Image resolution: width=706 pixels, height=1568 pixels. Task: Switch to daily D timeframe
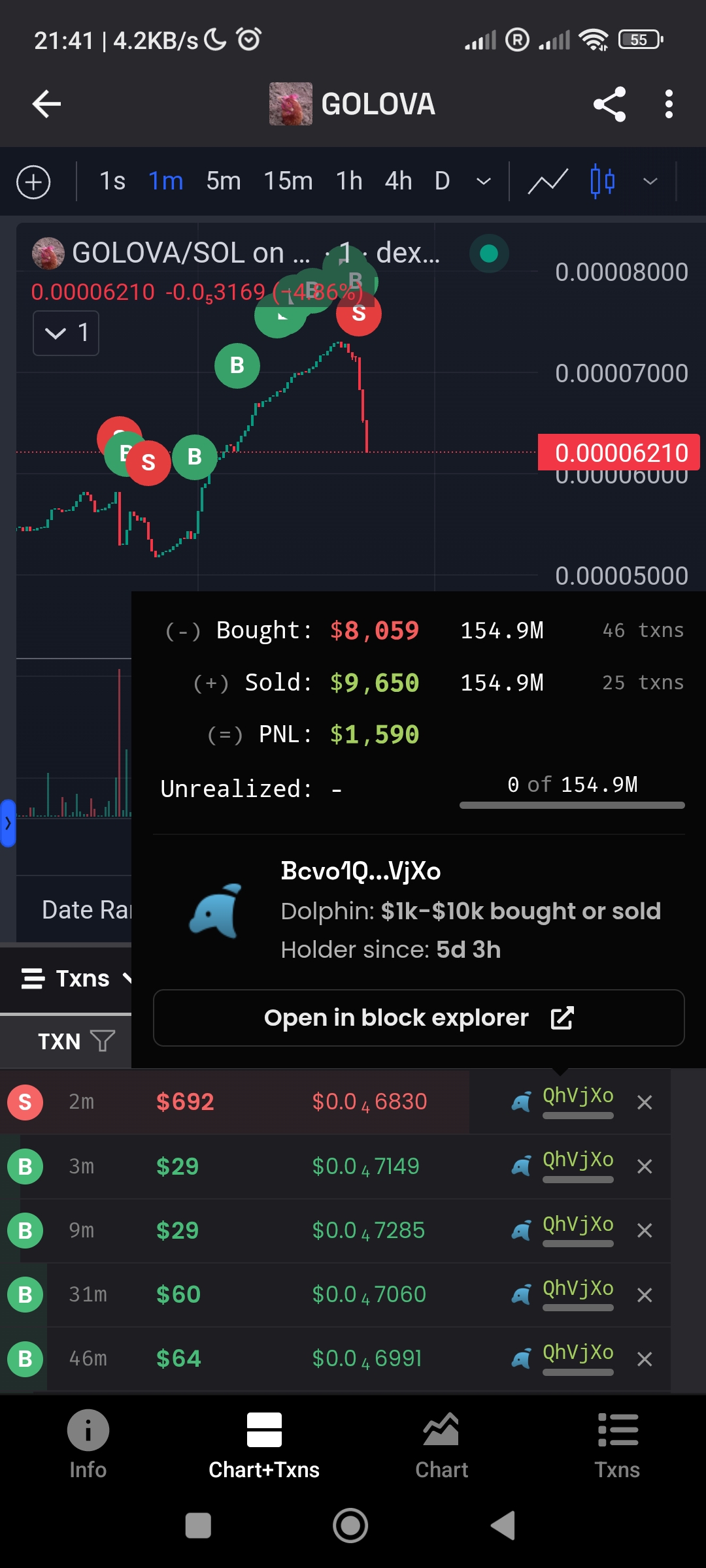442,181
